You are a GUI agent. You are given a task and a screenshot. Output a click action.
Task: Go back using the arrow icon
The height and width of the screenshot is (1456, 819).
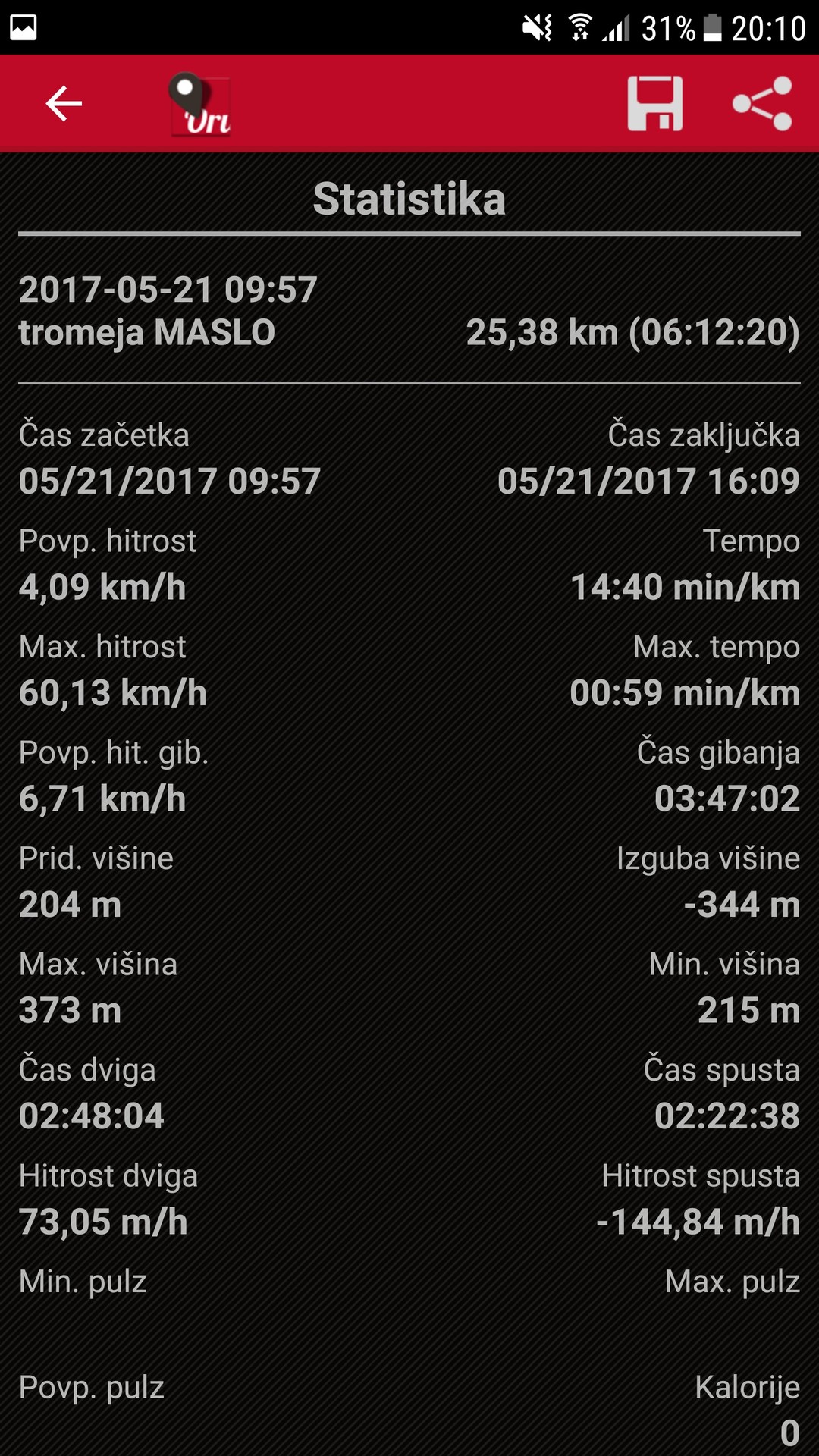tap(64, 103)
